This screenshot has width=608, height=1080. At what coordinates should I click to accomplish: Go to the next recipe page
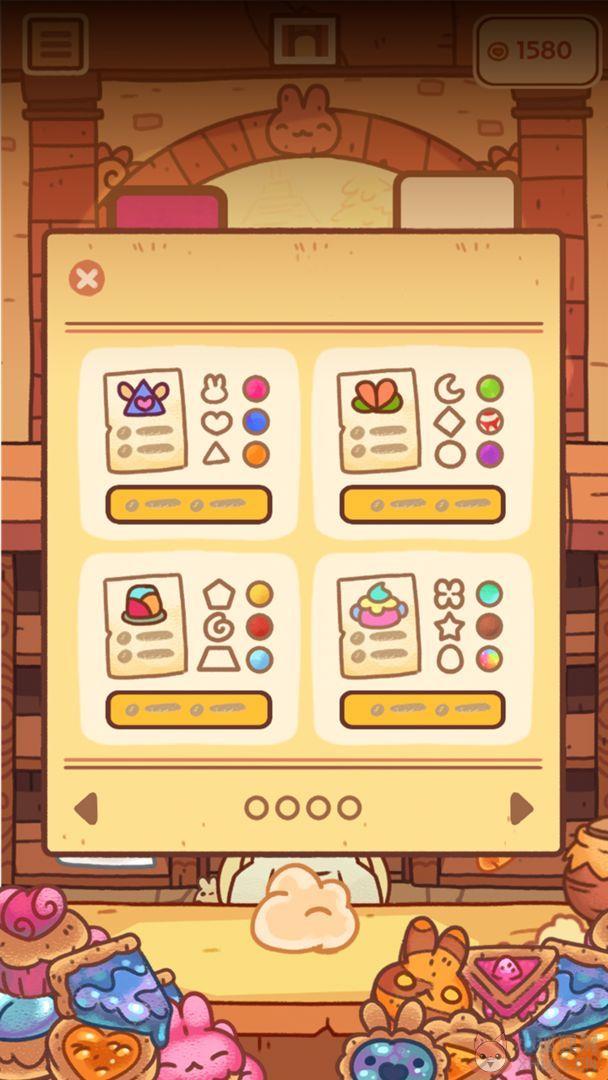pyautogui.click(x=521, y=807)
